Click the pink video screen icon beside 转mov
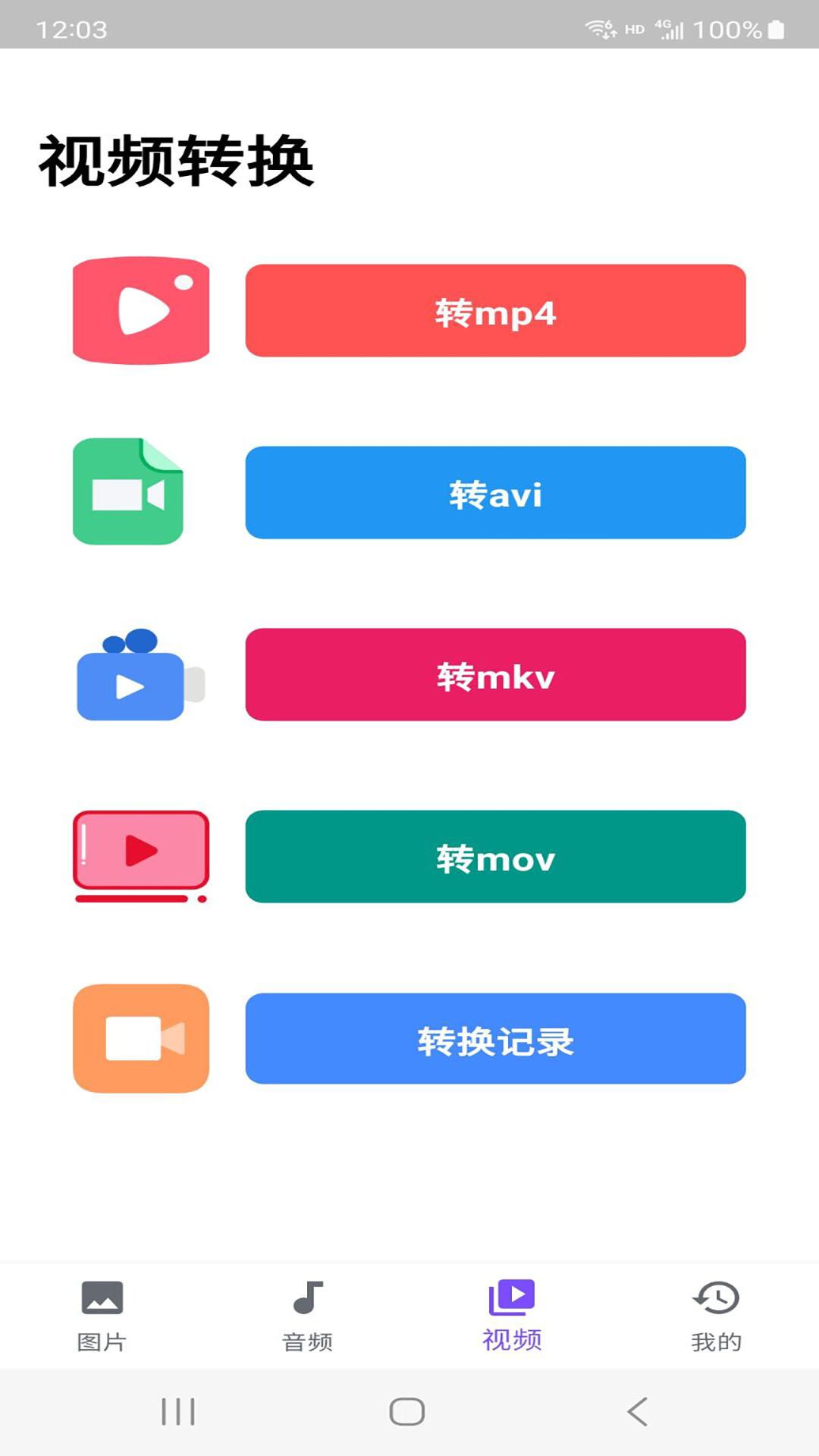Screen dimensions: 819x1456 click(x=140, y=857)
